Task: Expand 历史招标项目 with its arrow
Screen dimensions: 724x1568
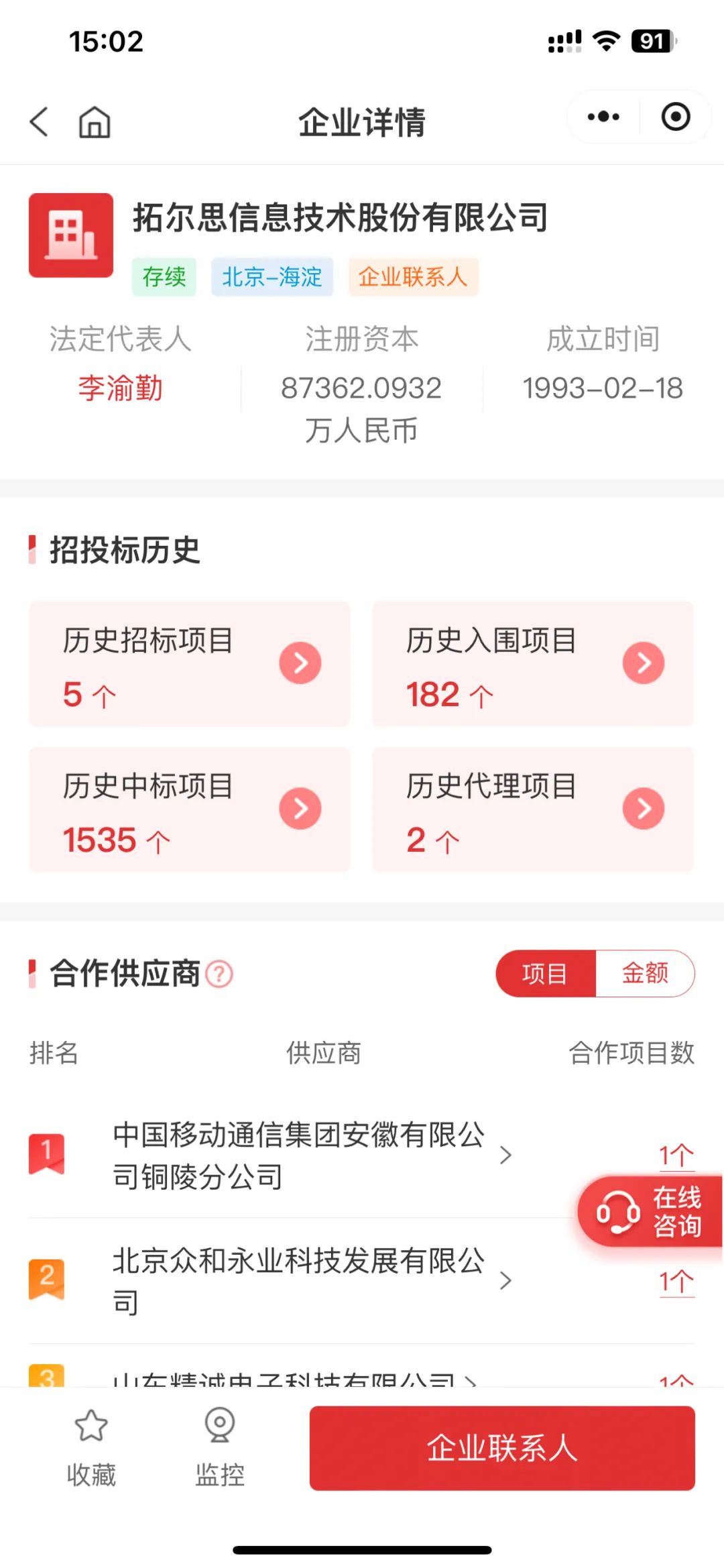Action: click(300, 663)
